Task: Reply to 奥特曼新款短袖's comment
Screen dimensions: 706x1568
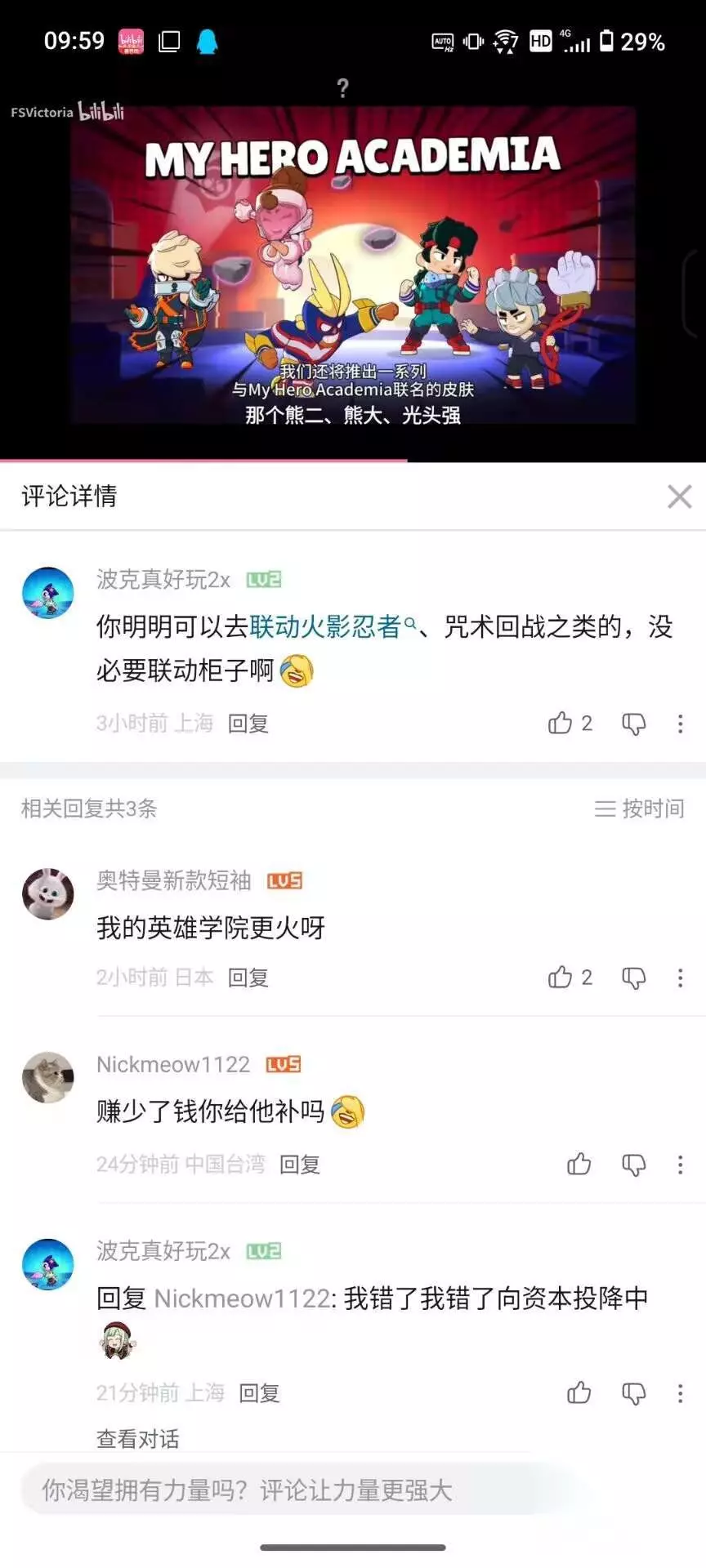Action: click(x=248, y=978)
